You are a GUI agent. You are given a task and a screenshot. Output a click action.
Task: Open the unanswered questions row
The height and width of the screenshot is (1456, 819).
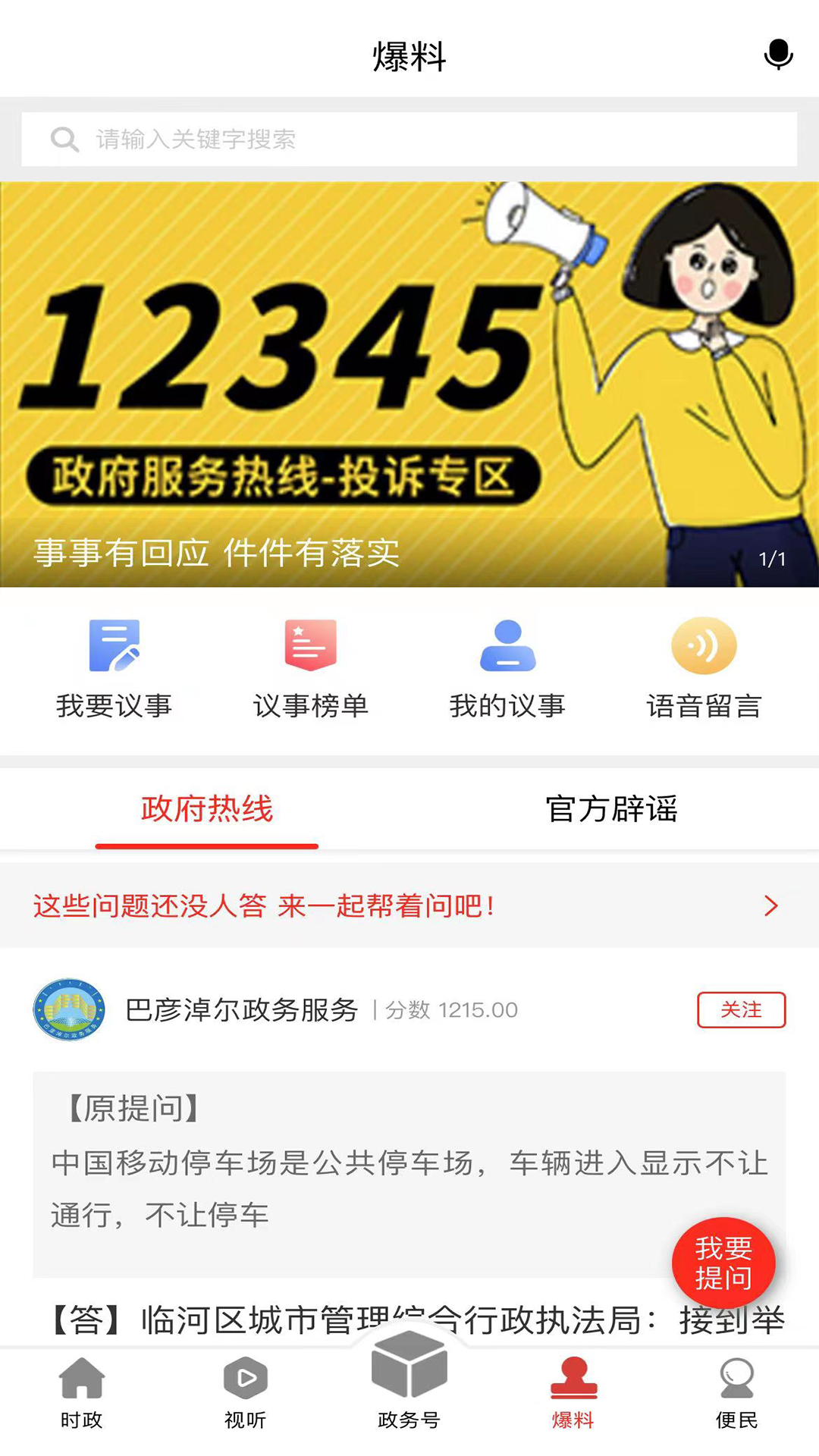[x=409, y=905]
